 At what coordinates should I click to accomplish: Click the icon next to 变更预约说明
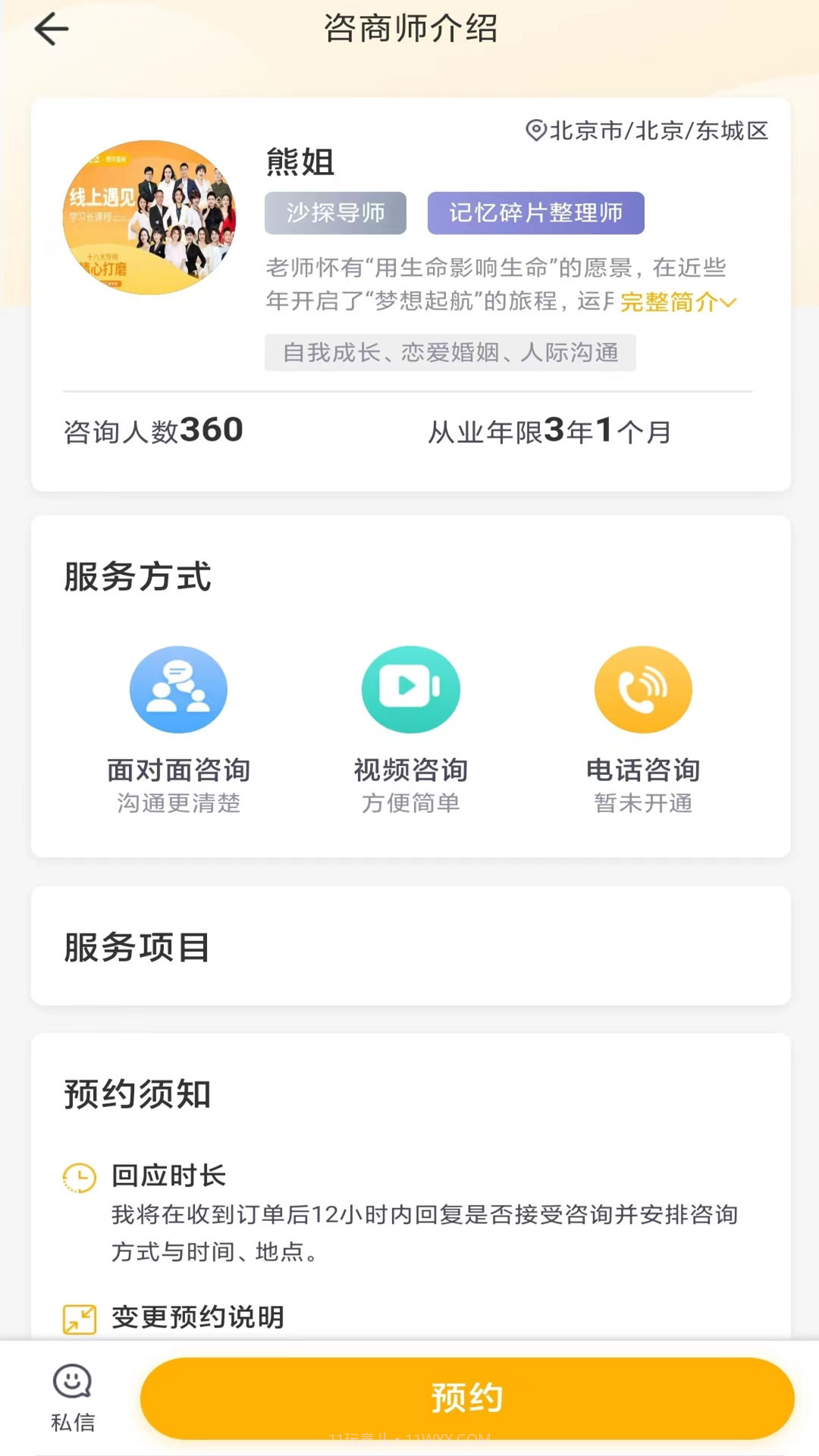coord(78,1316)
